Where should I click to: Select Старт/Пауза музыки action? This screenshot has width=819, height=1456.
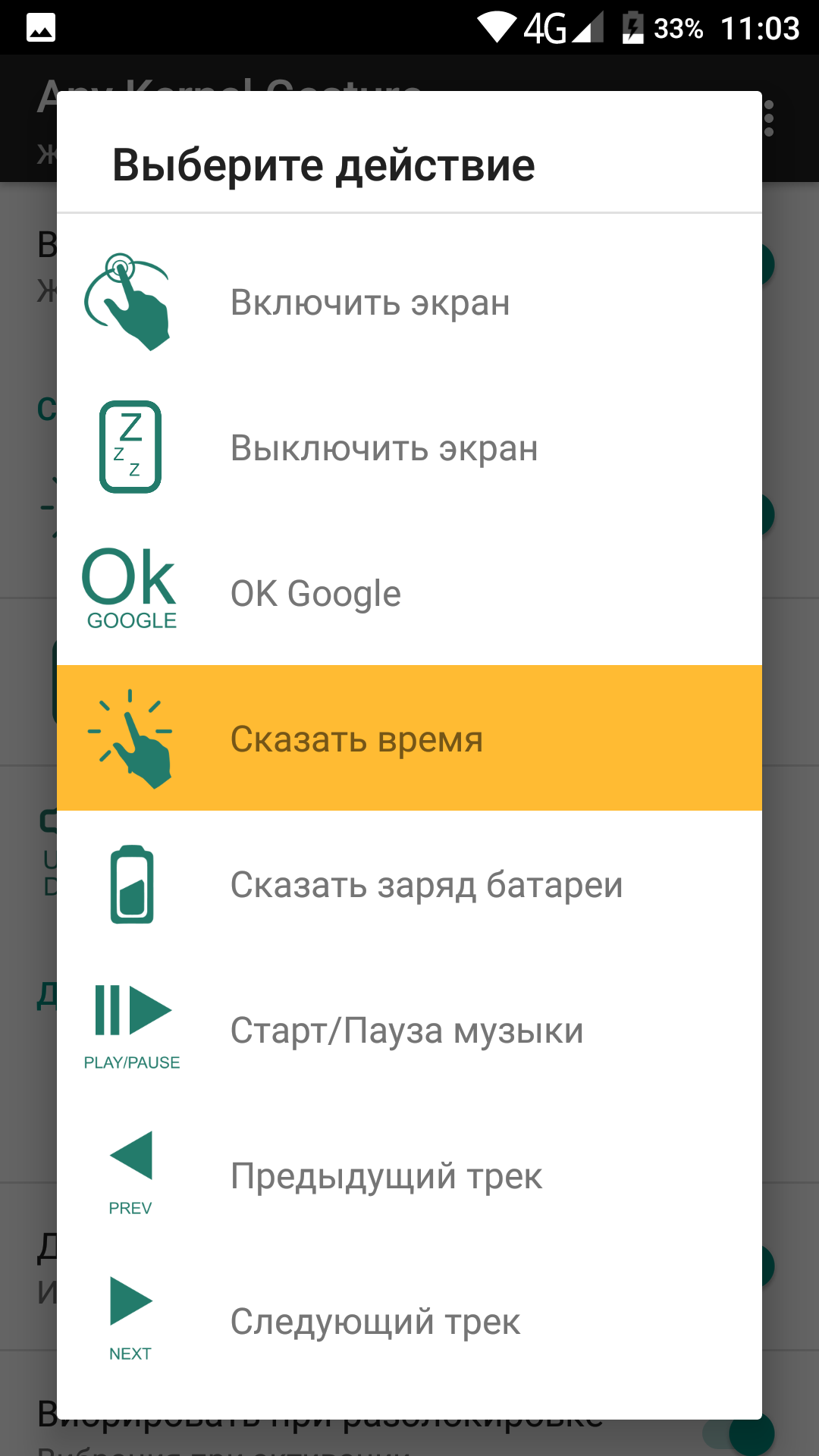coord(409,1030)
